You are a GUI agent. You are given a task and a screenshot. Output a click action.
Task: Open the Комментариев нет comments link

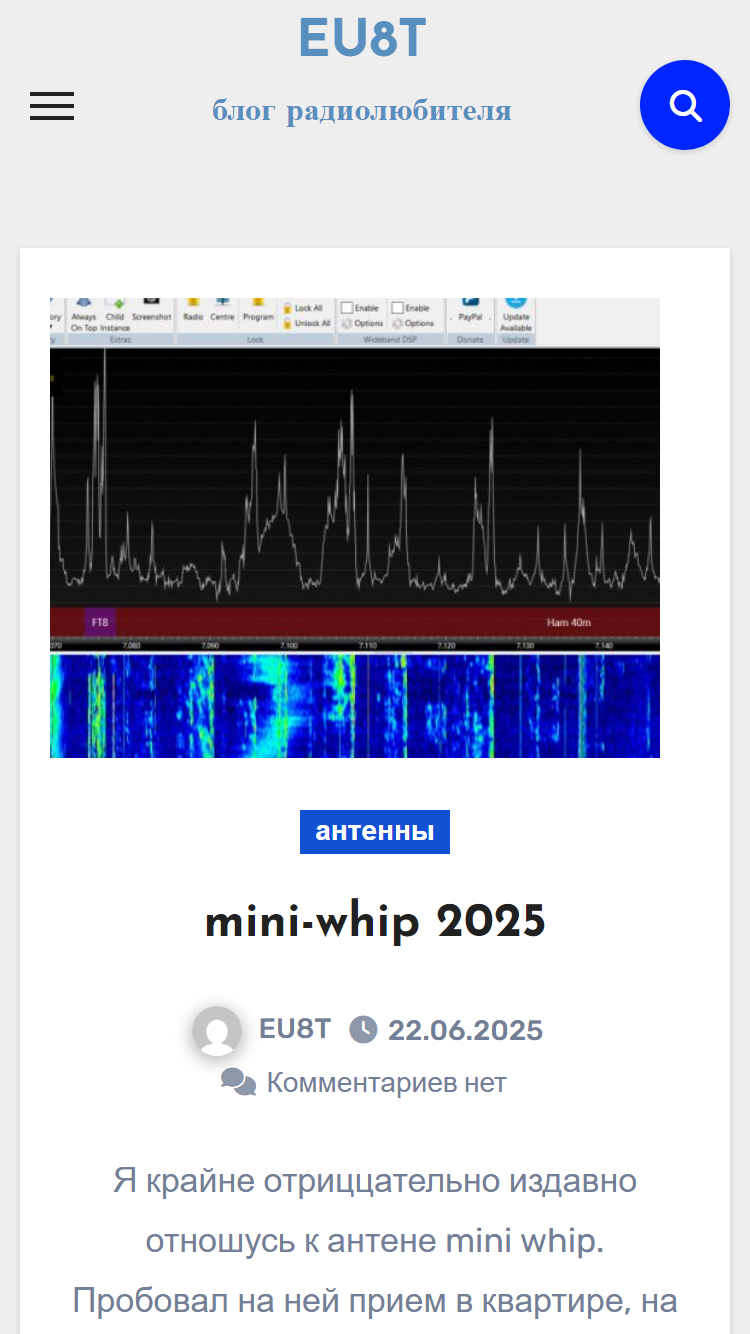pyautogui.click(x=386, y=1083)
